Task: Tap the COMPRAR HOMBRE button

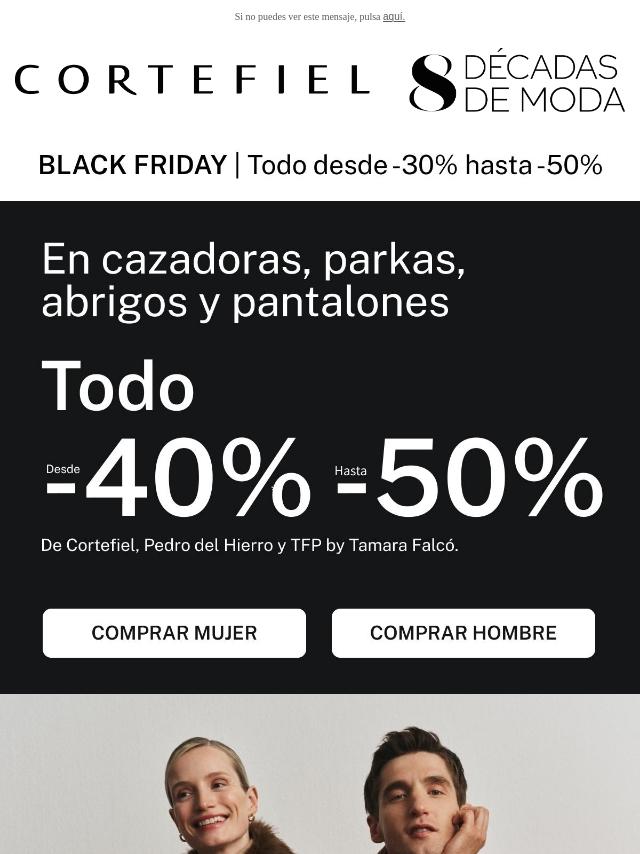Action: click(464, 633)
